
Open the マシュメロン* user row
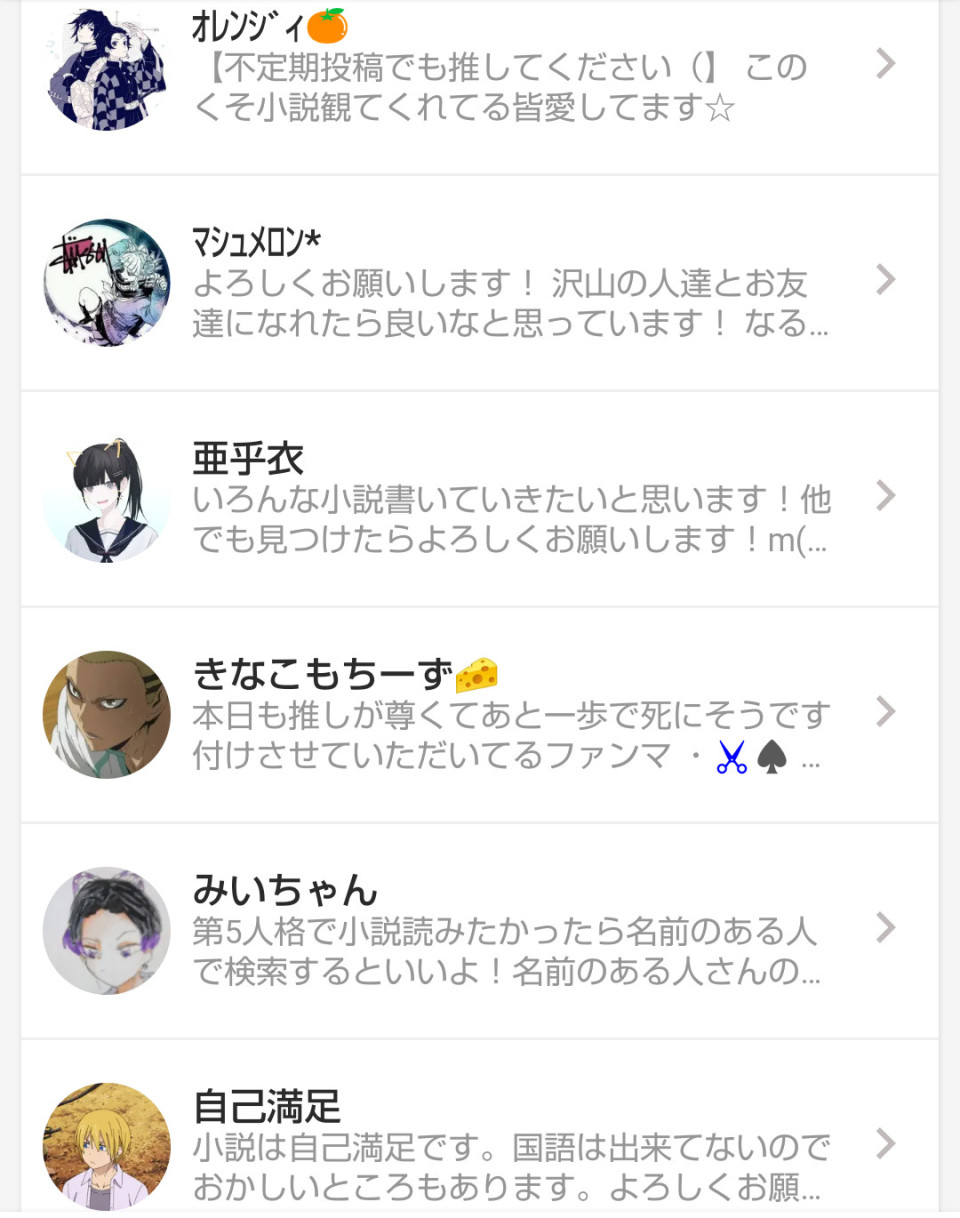480,283
